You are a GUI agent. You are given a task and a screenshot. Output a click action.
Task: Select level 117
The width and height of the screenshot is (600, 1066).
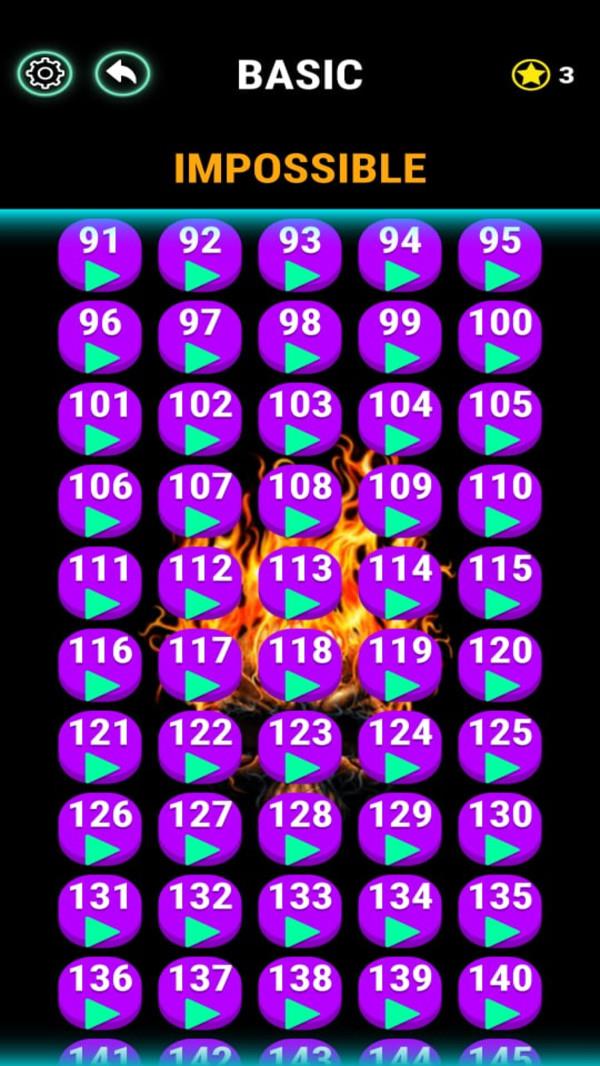(x=200, y=667)
